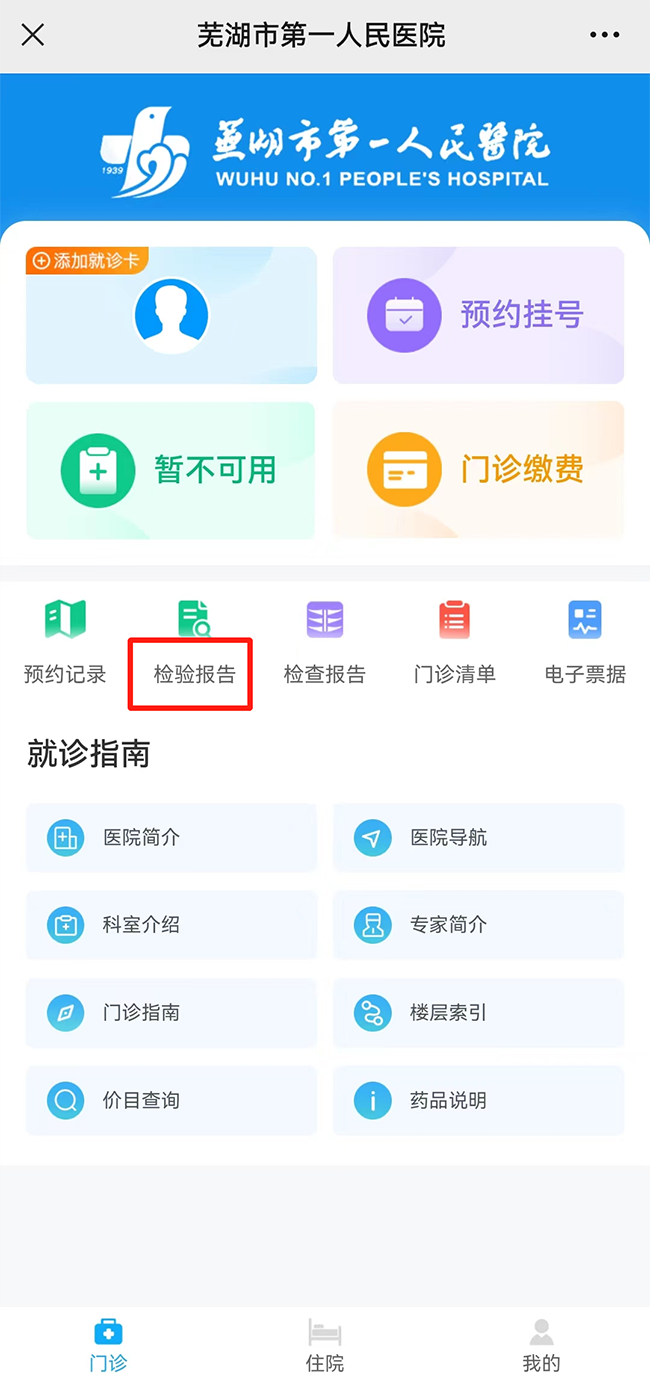Screen dimensions: 650x1382
Task: Tap 添加就诊卡 to add a patient card
Action: (87, 261)
